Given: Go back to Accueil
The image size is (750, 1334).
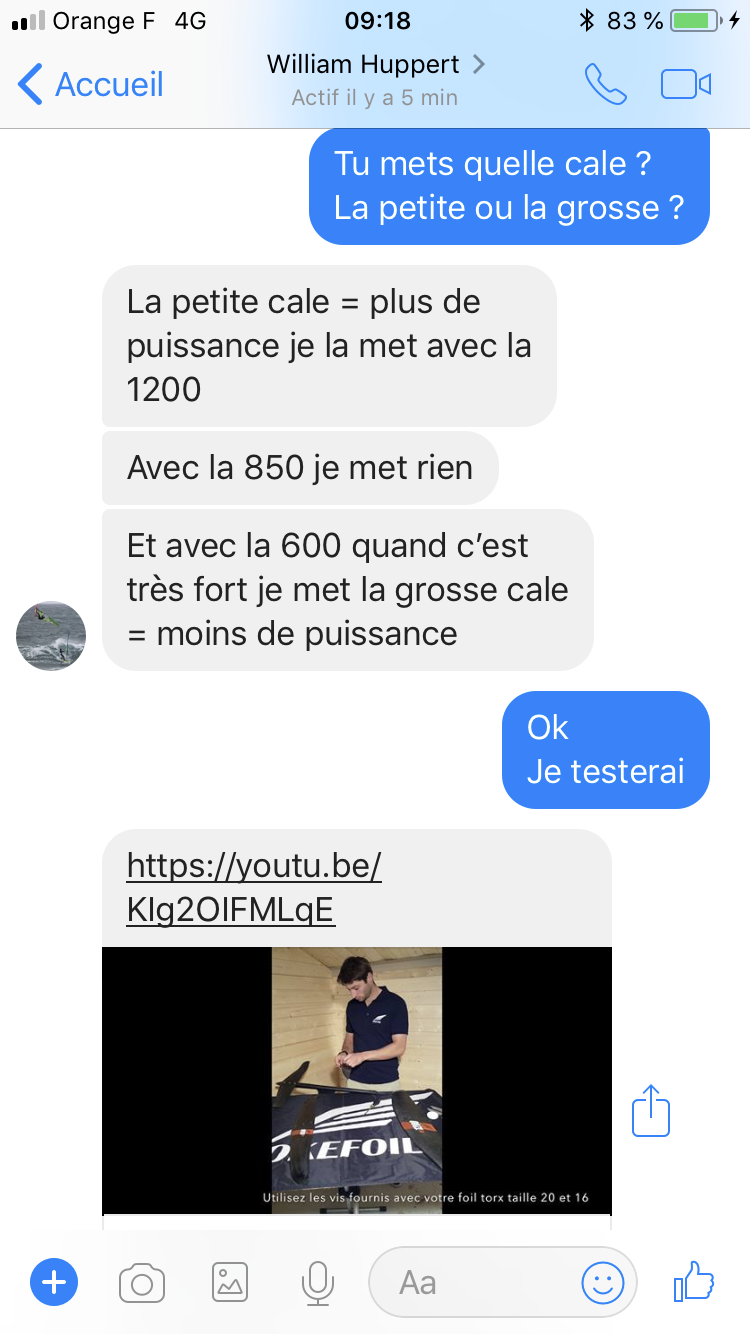Looking at the screenshot, I should tap(90, 85).
